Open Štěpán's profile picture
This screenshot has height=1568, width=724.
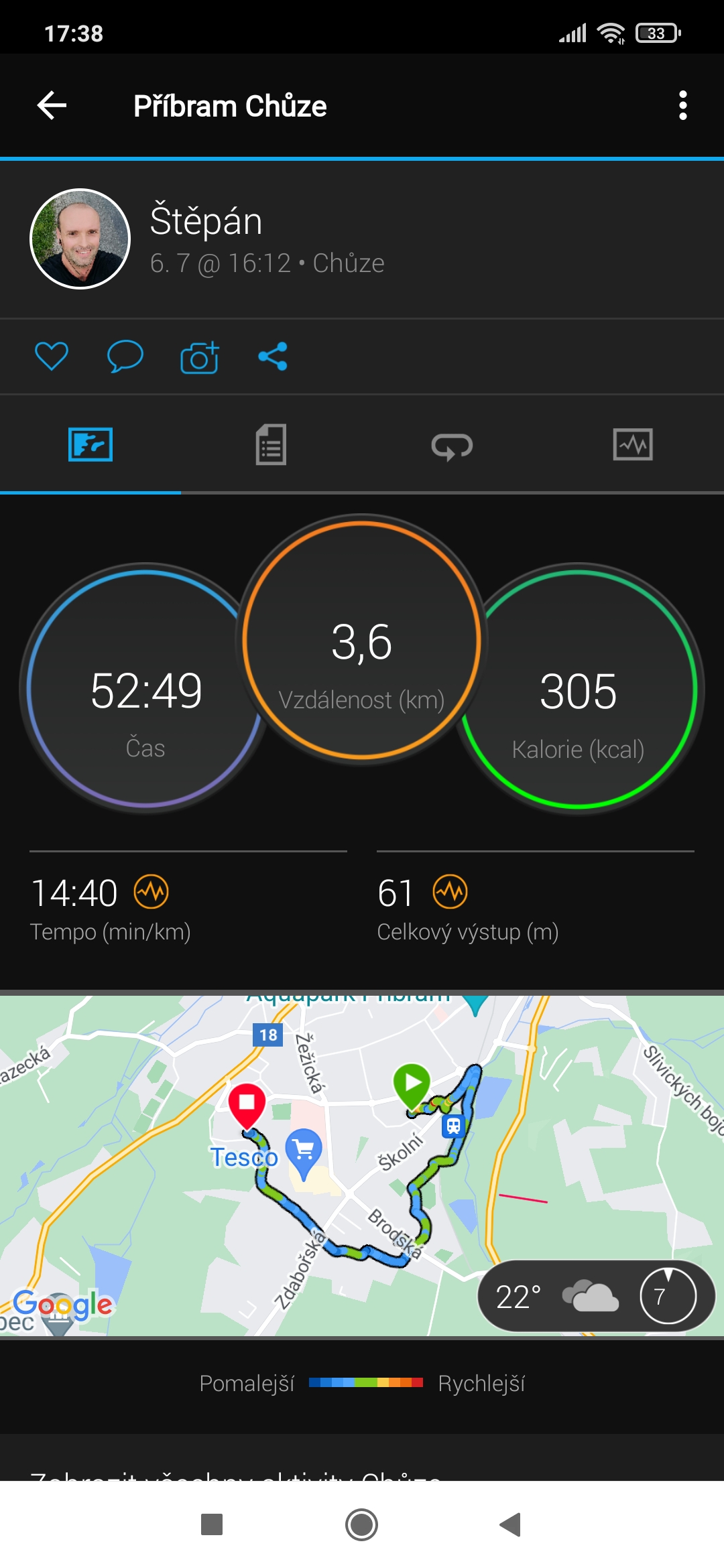(80, 239)
